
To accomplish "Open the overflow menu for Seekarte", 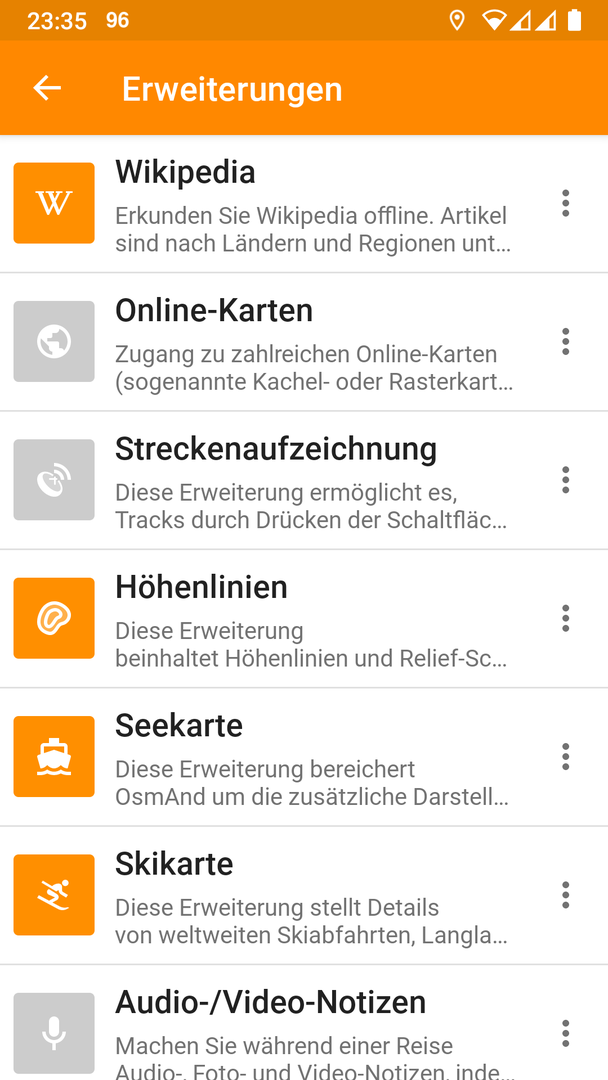I will pyautogui.click(x=565, y=757).
